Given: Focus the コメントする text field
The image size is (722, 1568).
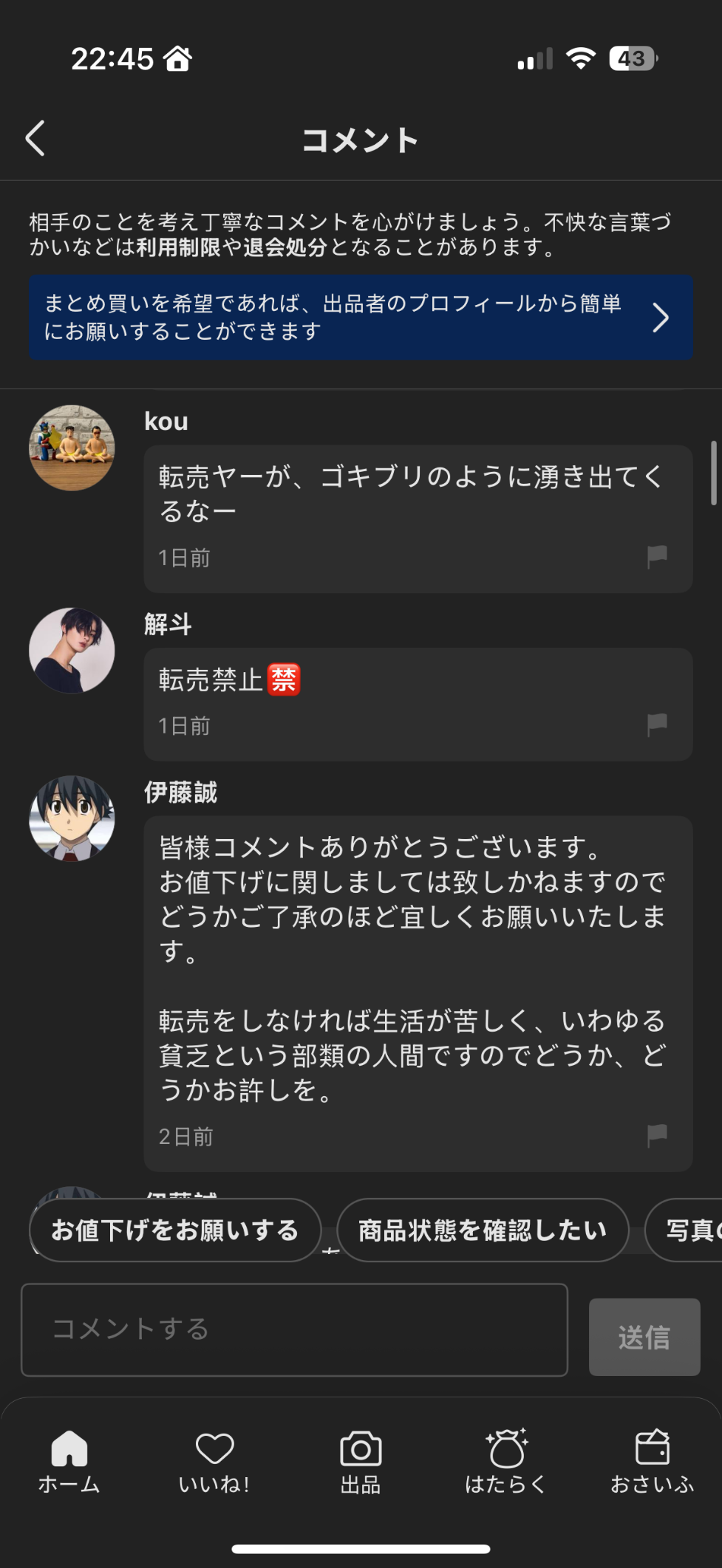Looking at the screenshot, I should [x=294, y=1329].
